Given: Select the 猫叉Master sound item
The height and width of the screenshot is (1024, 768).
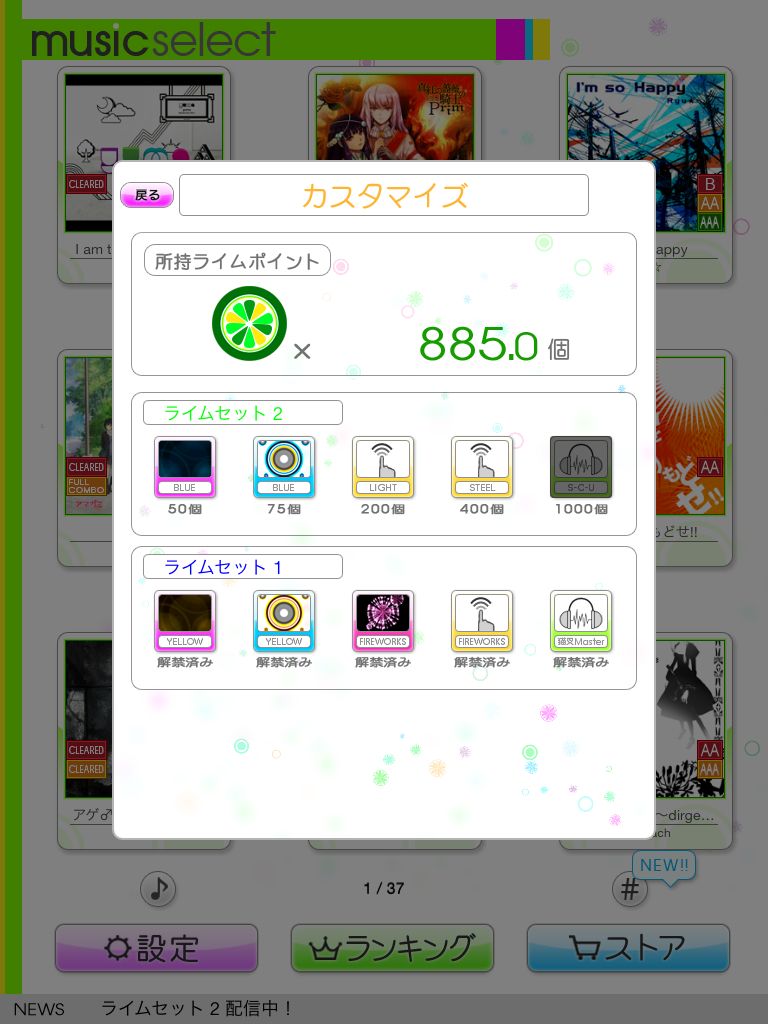Looking at the screenshot, I should [581, 620].
